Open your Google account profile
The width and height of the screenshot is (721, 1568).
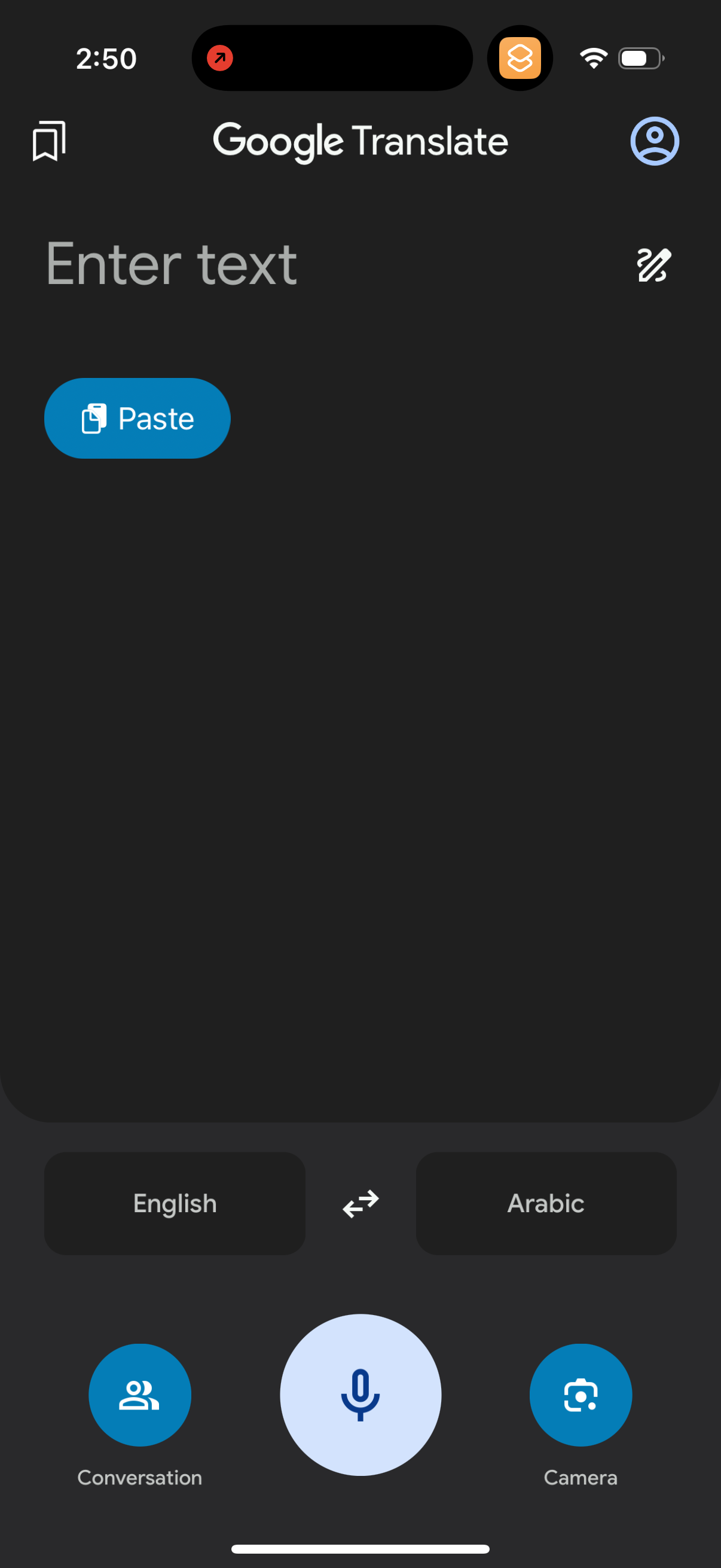coord(654,141)
